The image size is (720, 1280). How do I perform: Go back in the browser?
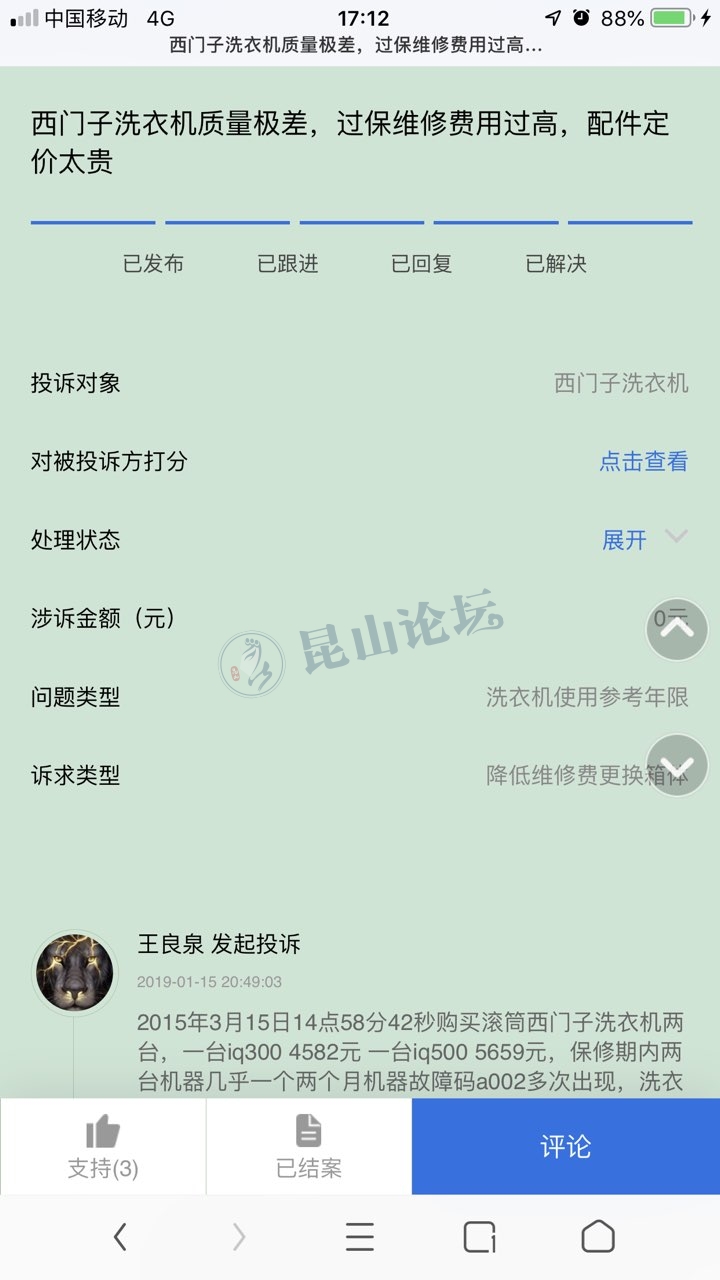[x=120, y=1237]
